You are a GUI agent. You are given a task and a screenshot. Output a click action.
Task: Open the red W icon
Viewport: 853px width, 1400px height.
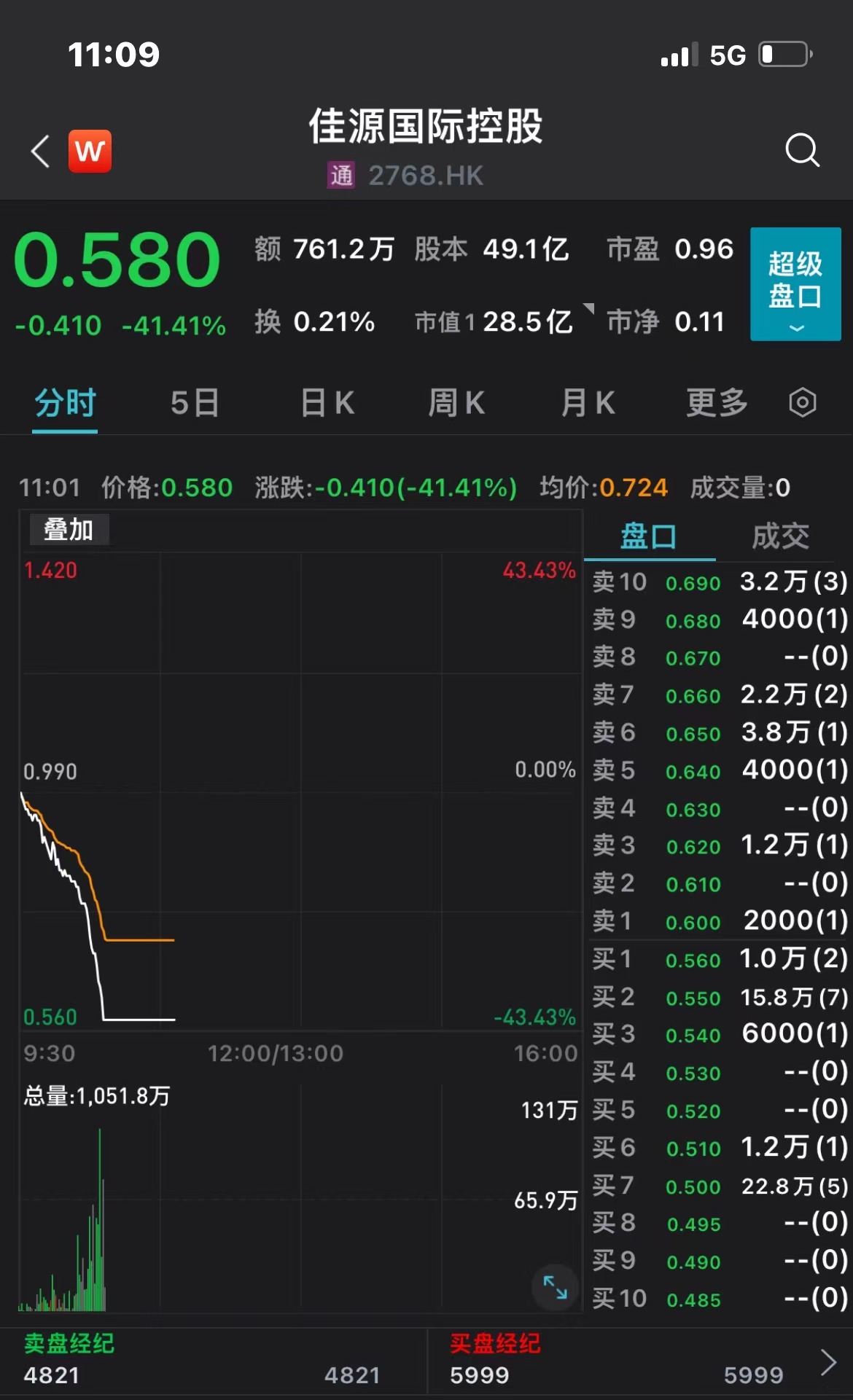click(x=90, y=151)
